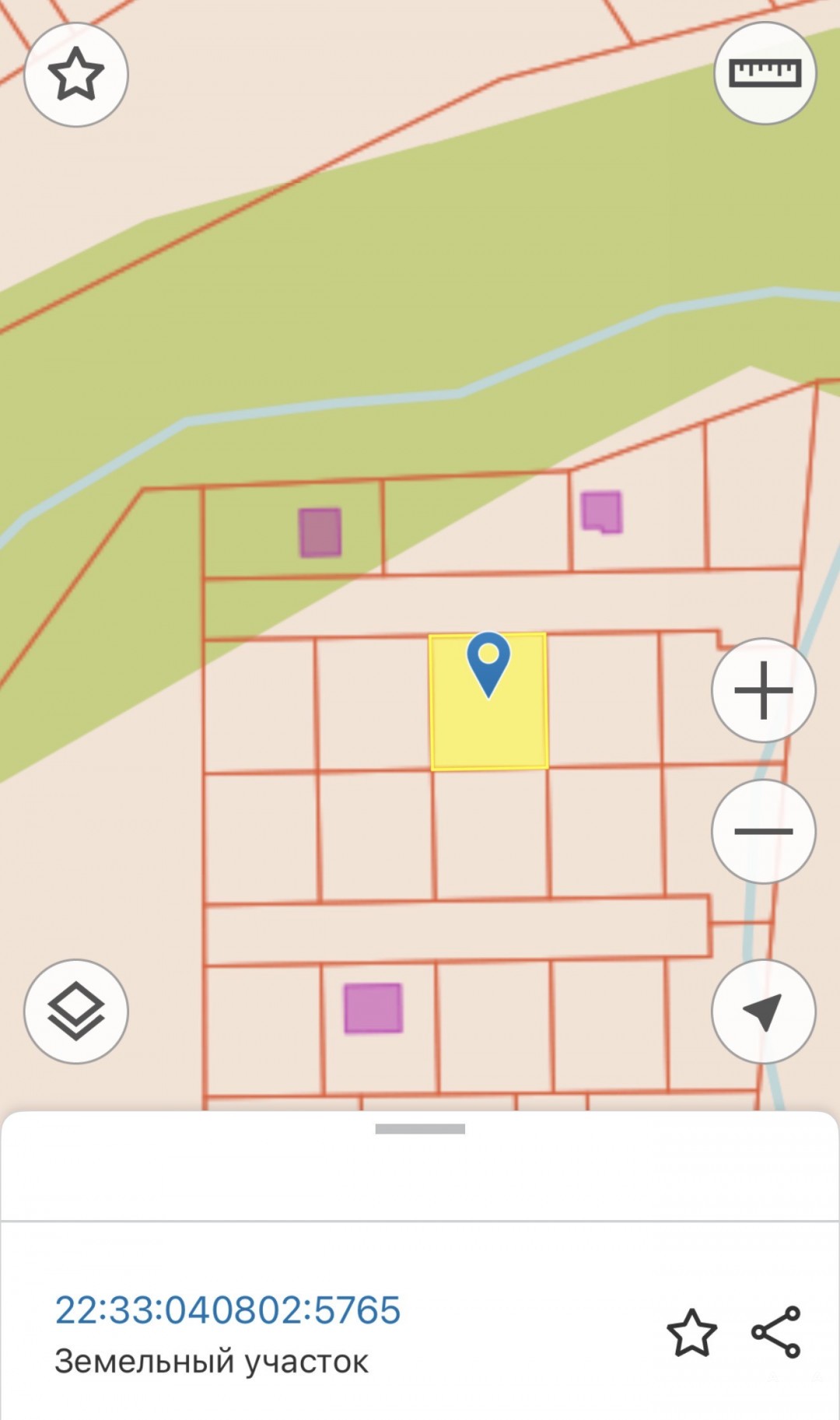
Task: Open cadastral number 22:33:040802:5765 details
Action: coord(228,1310)
